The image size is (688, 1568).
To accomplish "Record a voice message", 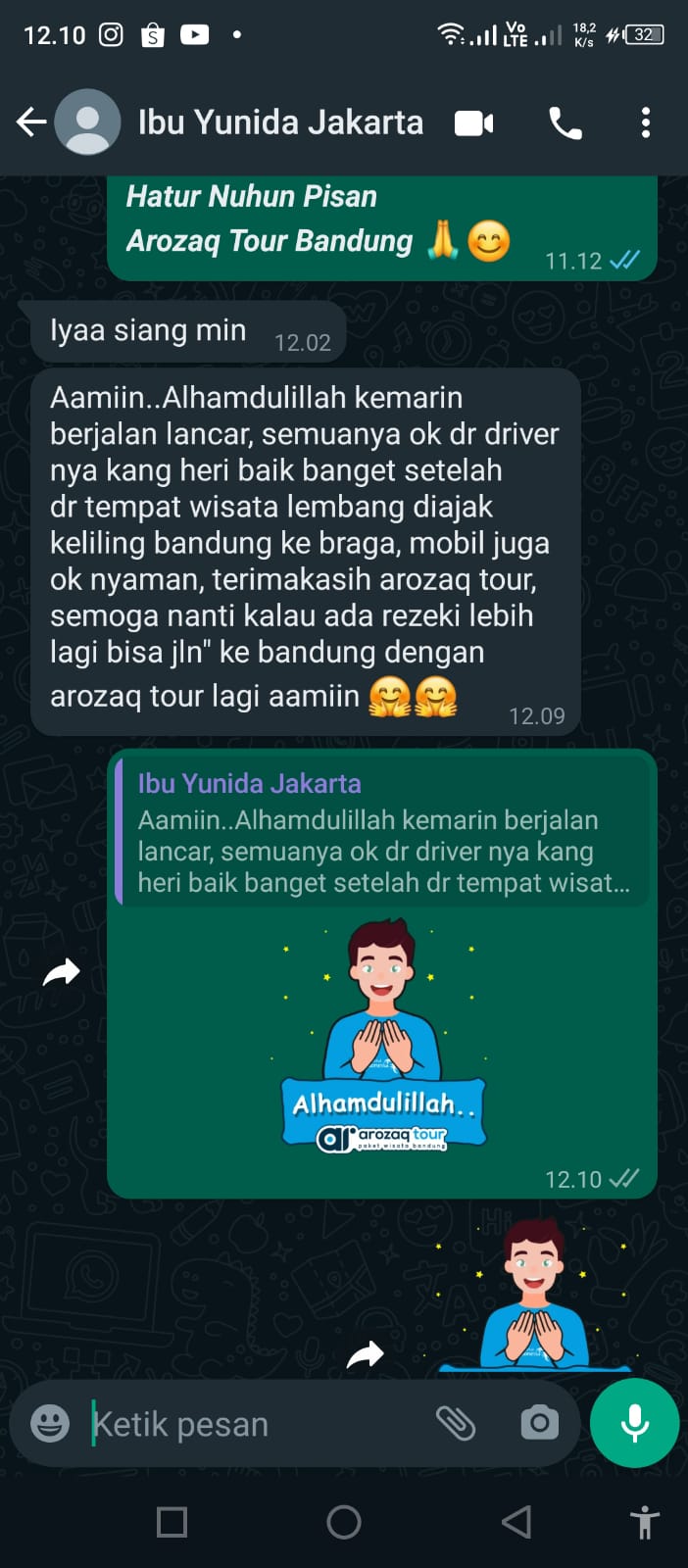I will (x=635, y=1423).
